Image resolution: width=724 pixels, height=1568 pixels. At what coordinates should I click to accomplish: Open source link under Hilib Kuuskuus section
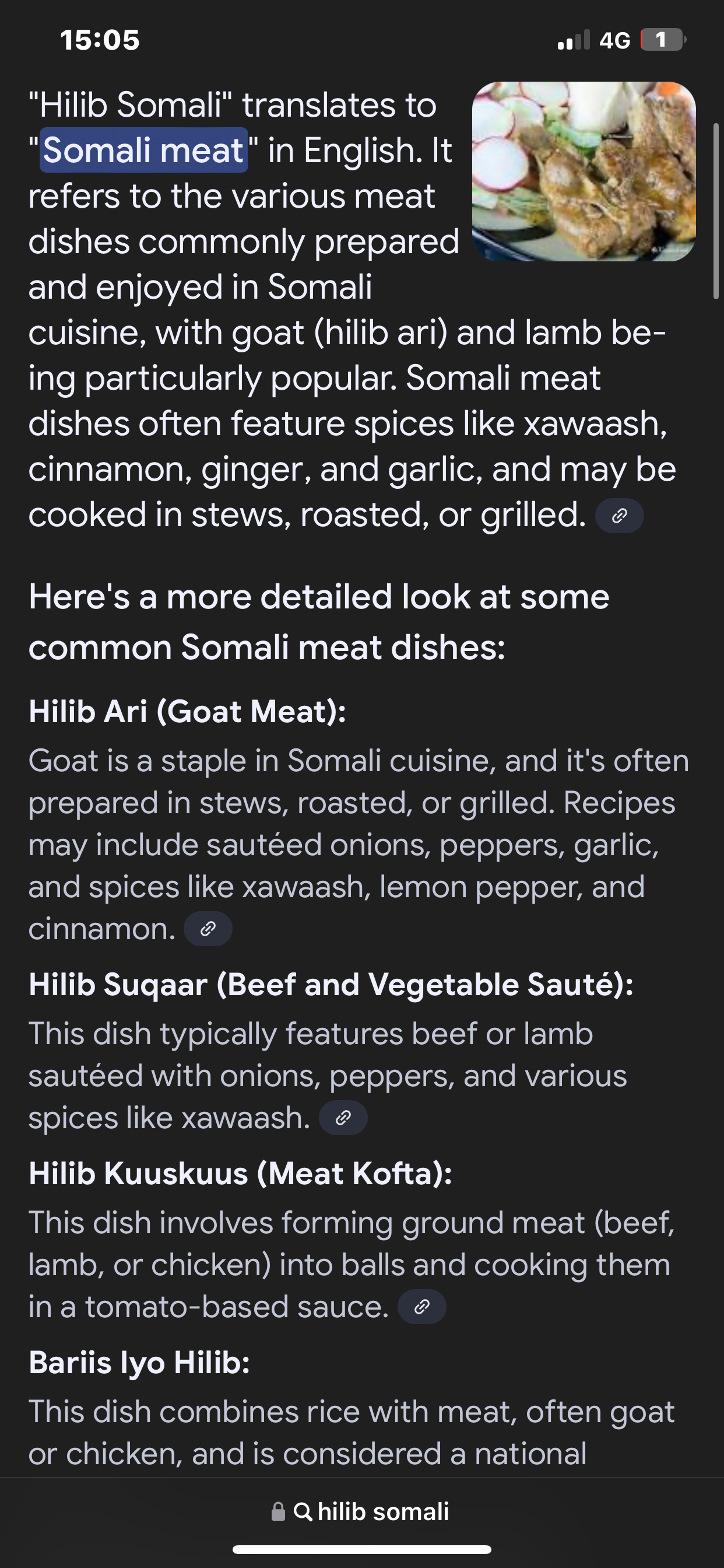point(421,1306)
